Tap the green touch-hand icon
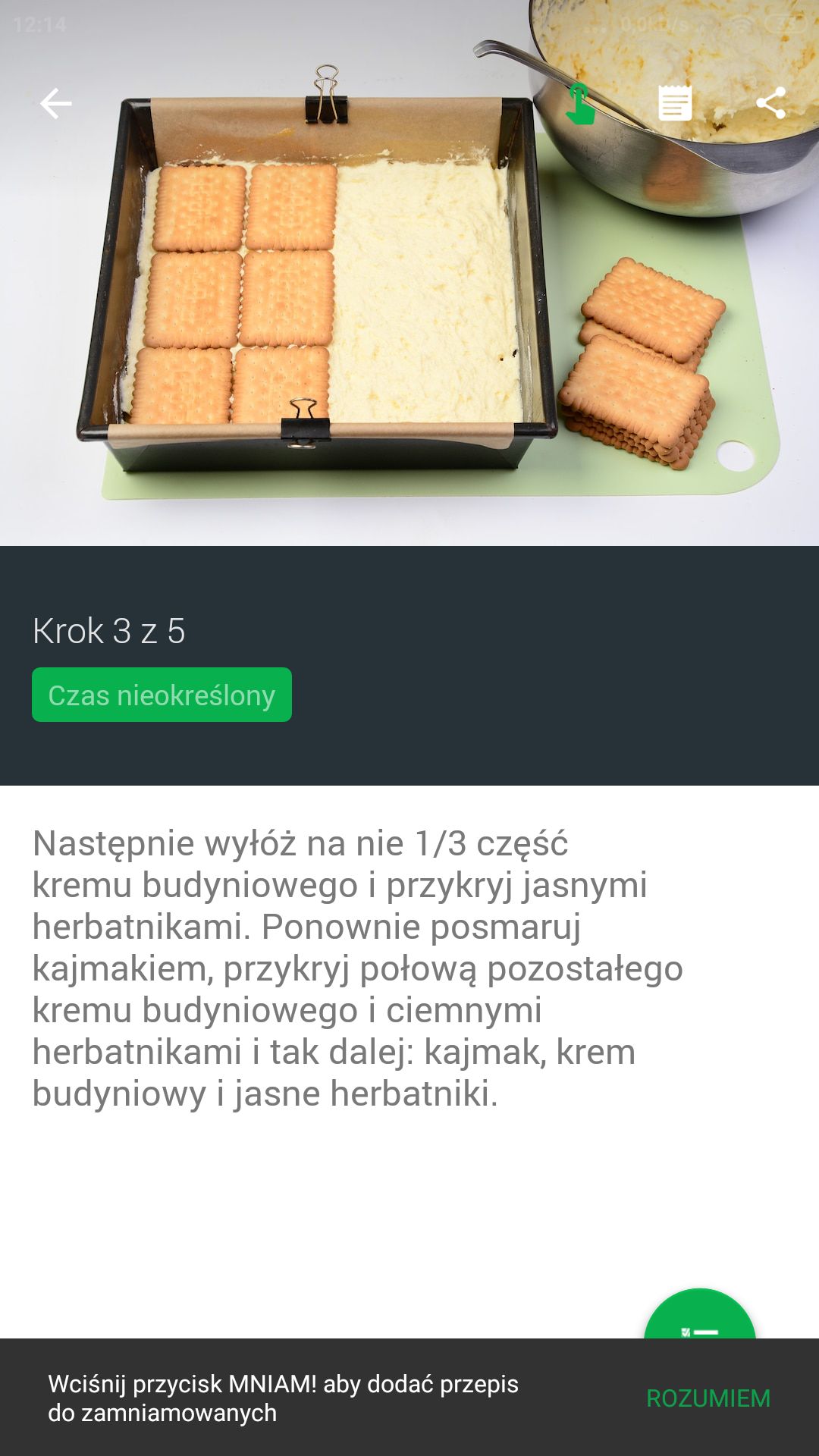This screenshot has height=1456, width=819. 580,104
